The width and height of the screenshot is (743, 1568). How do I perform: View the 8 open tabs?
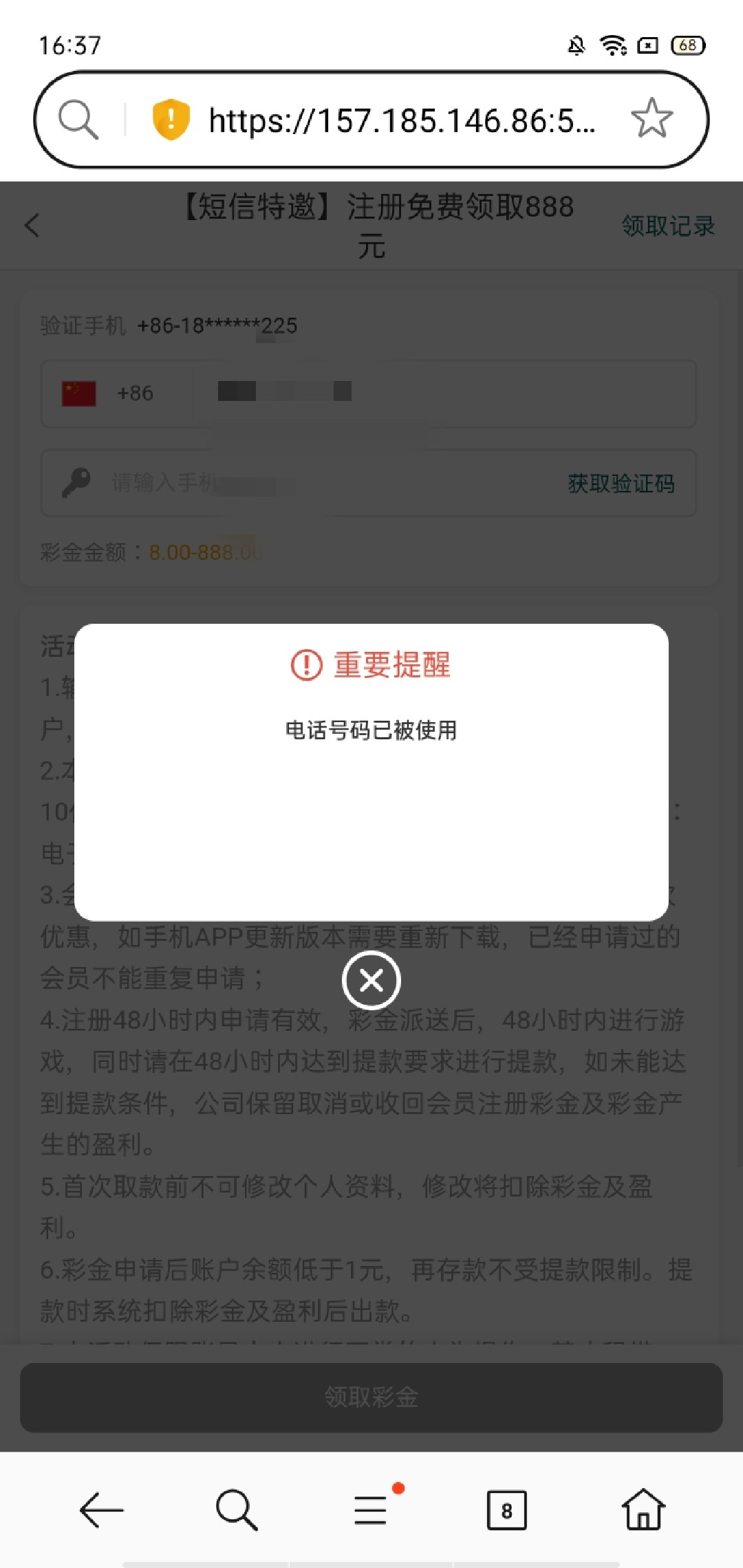(506, 1510)
